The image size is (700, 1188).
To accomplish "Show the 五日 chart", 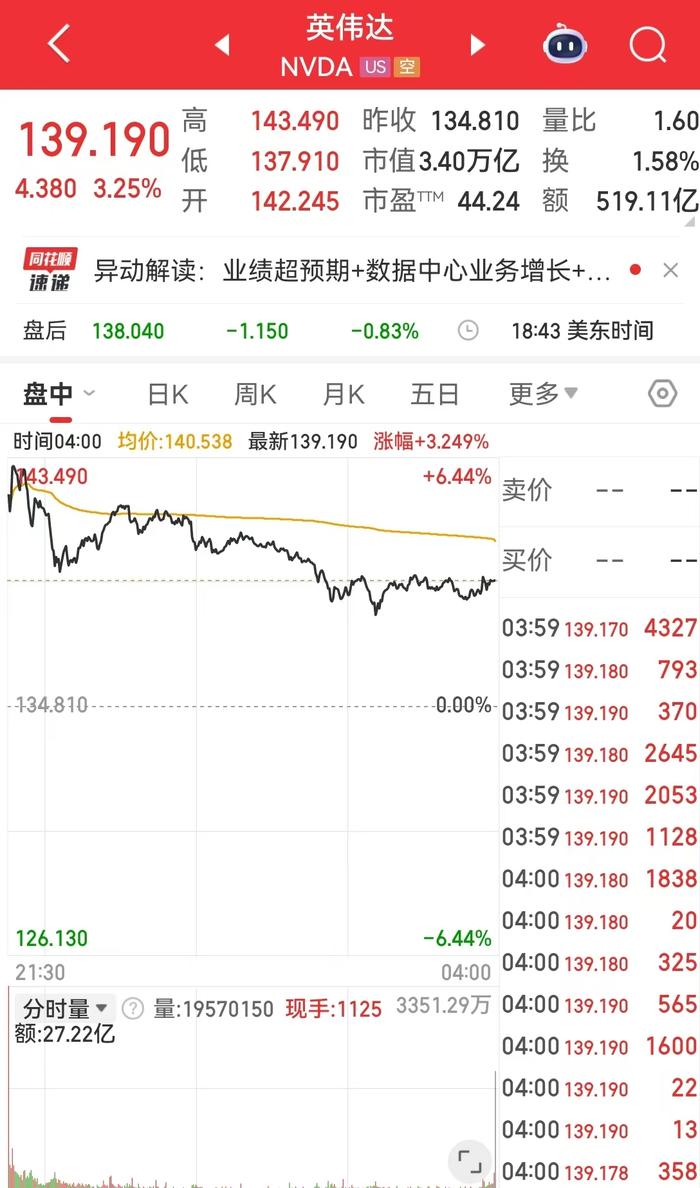I will point(435,394).
